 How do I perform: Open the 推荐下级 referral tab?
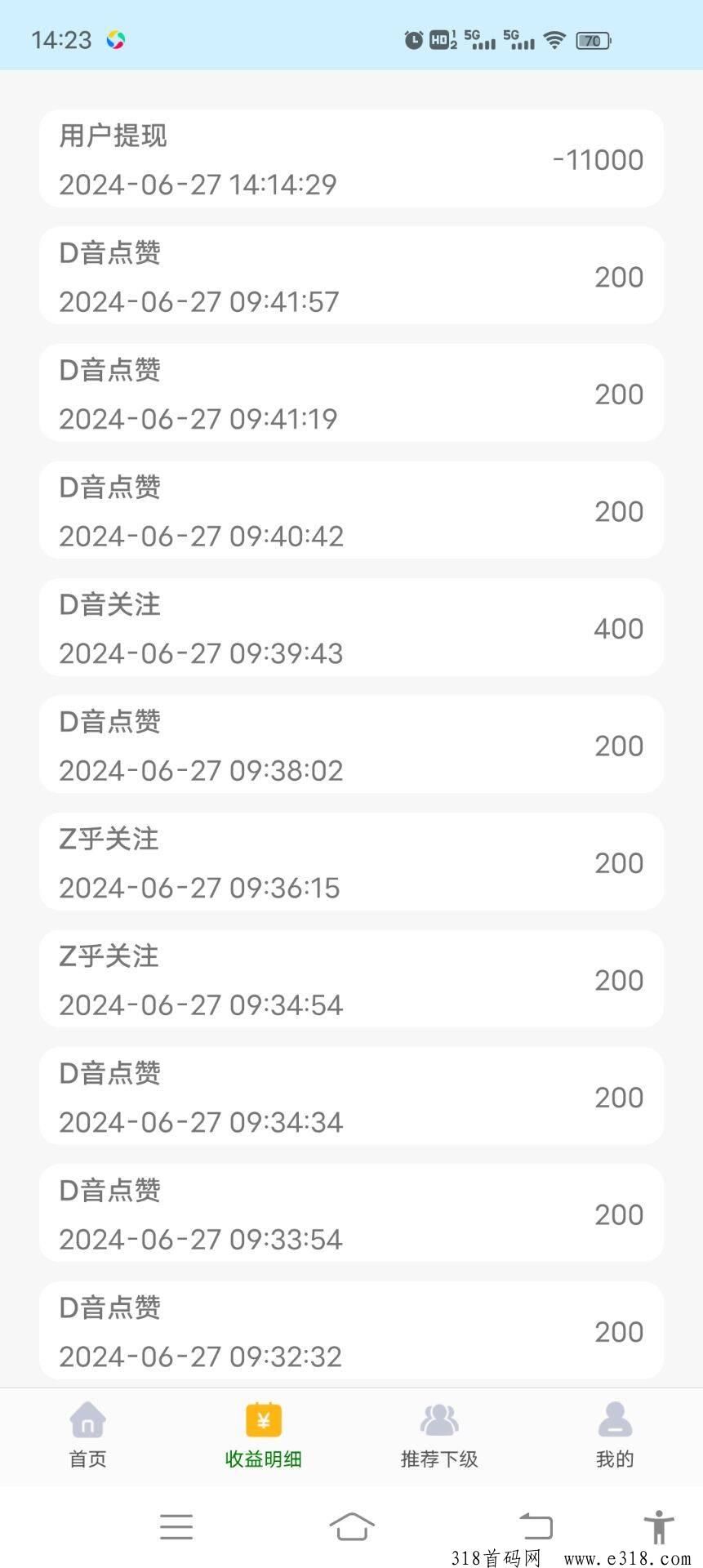(x=439, y=1435)
